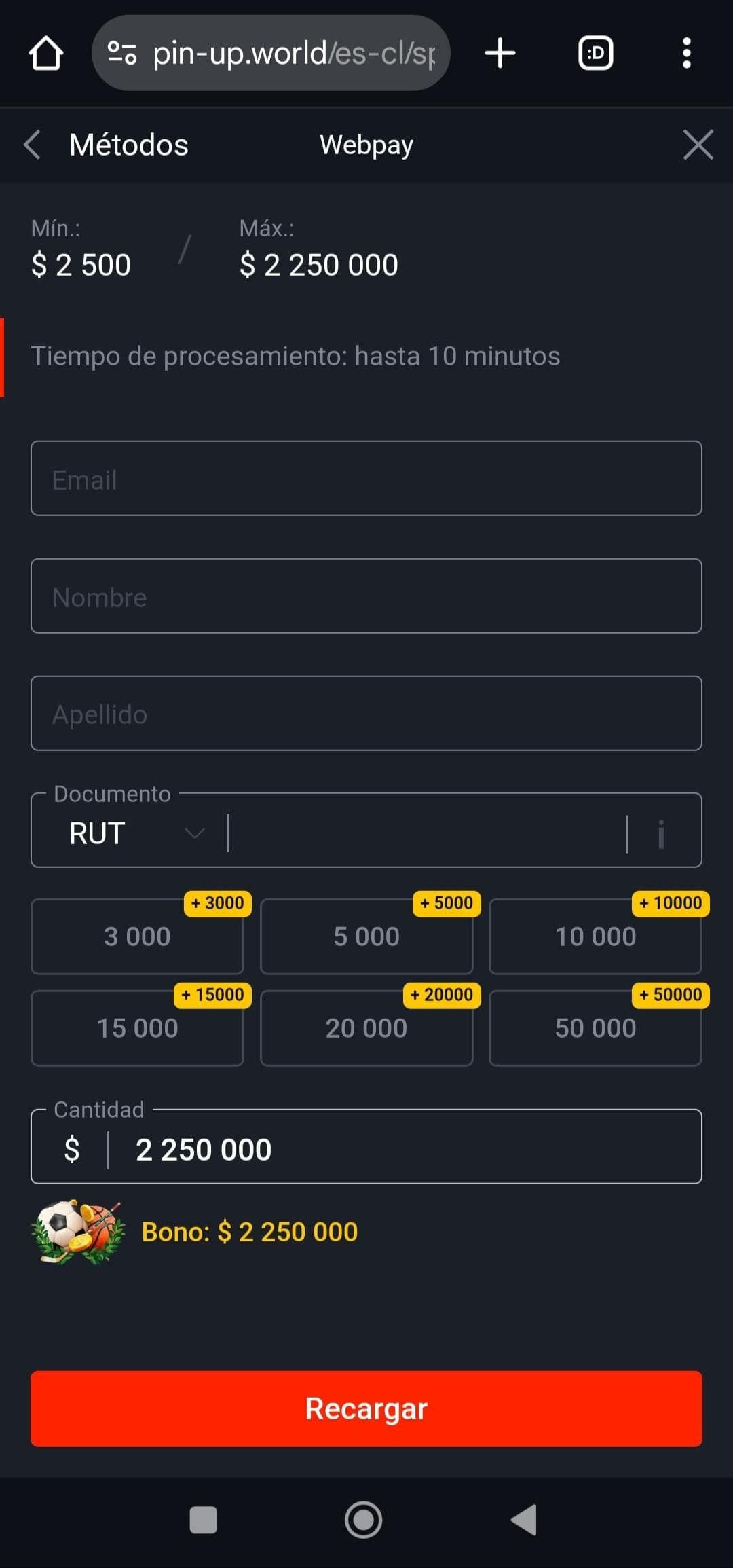Select the 3 000 amount preset

point(136,936)
